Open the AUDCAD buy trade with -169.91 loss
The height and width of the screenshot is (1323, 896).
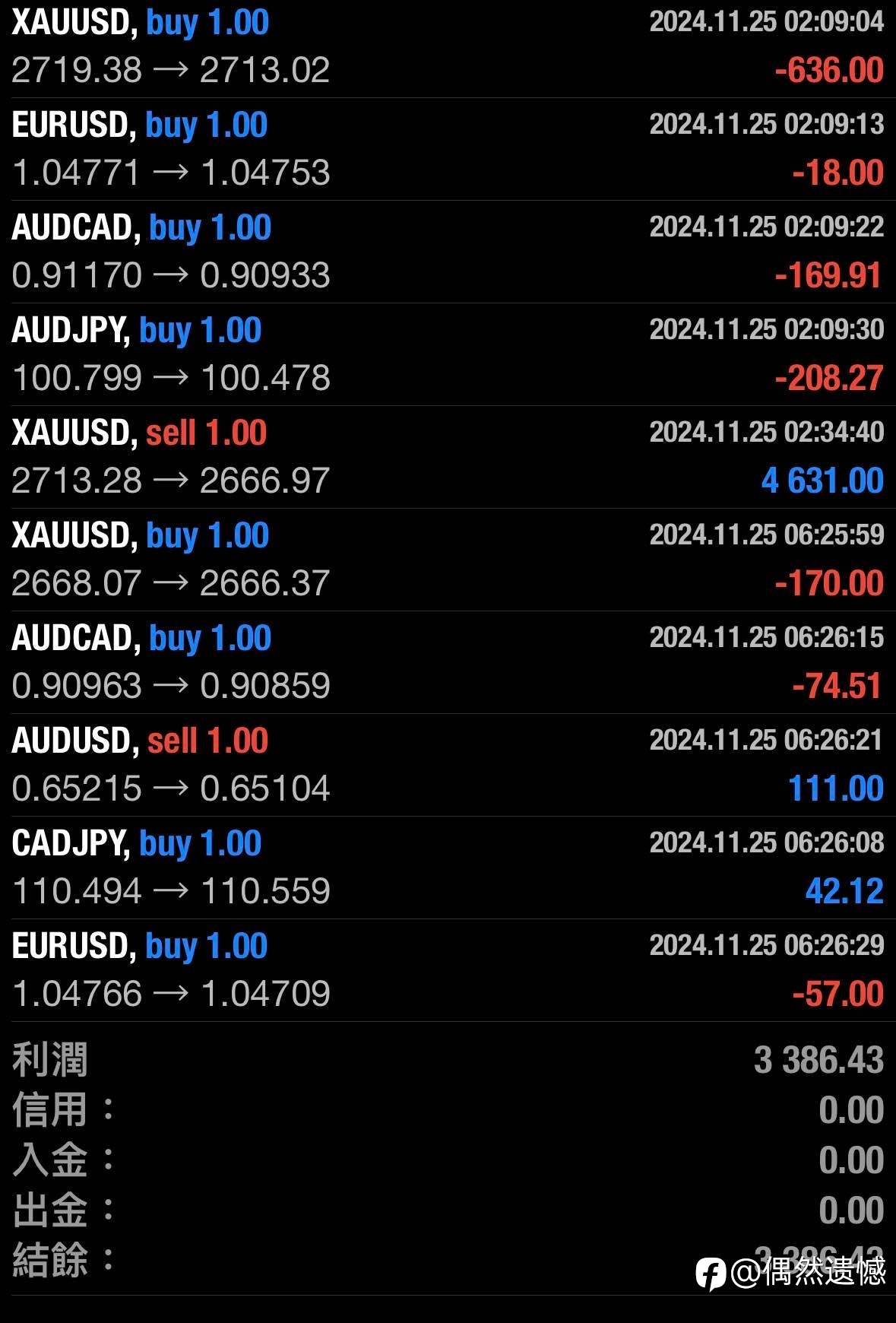pyautogui.click(x=448, y=252)
